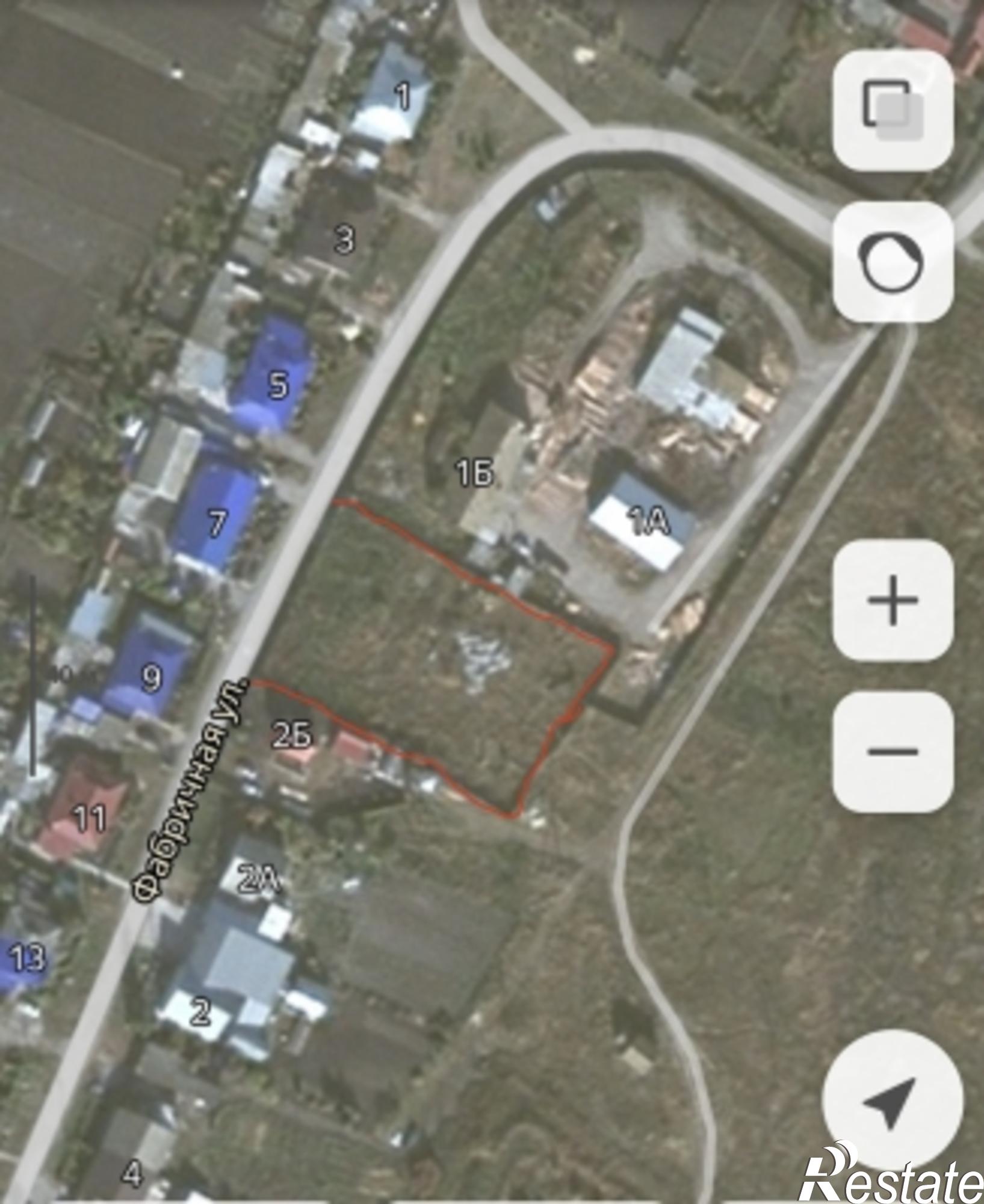The height and width of the screenshot is (1204, 984).
Task: Open the map layers selector
Action: click(893, 111)
